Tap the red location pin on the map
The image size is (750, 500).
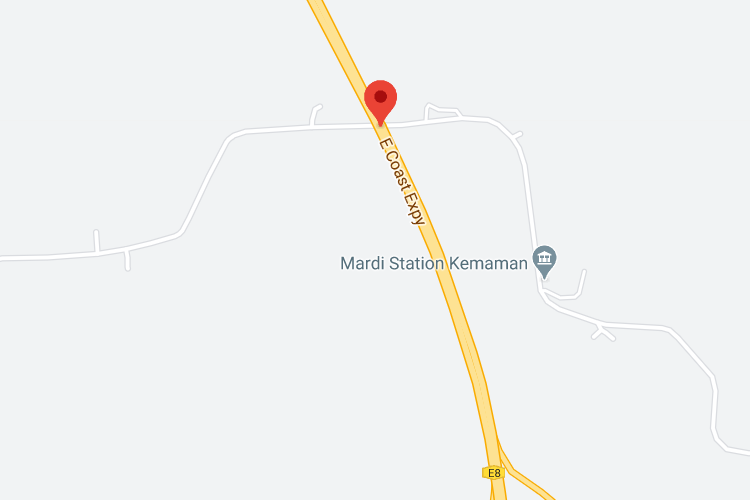pyautogui.click(x=380, y=100)
